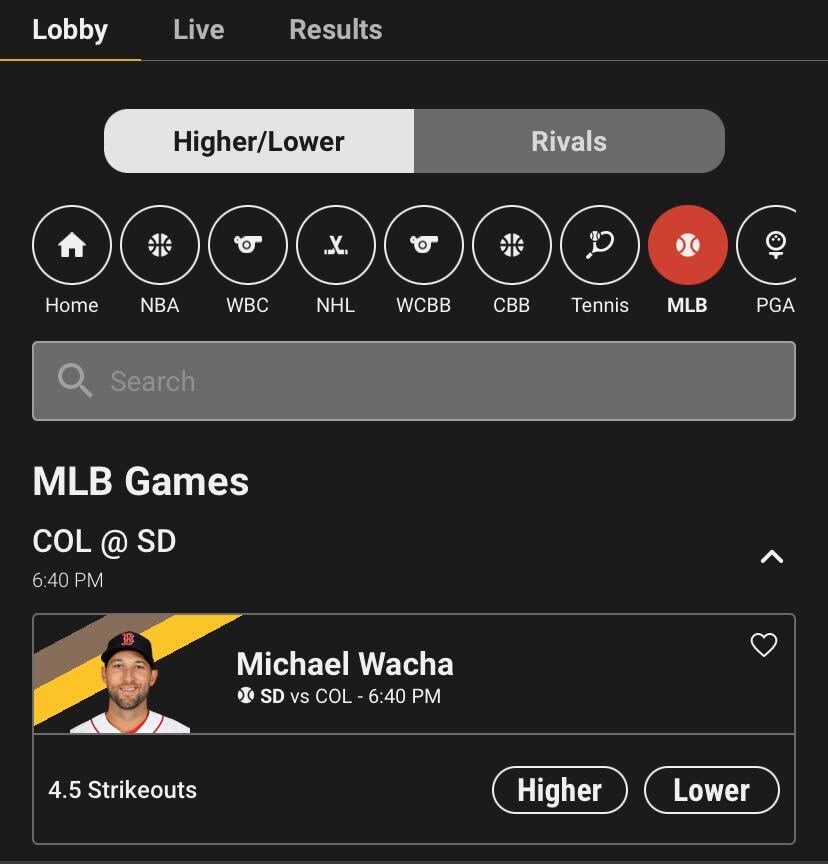Collapse the COL @ SD game section

(771, 557)
